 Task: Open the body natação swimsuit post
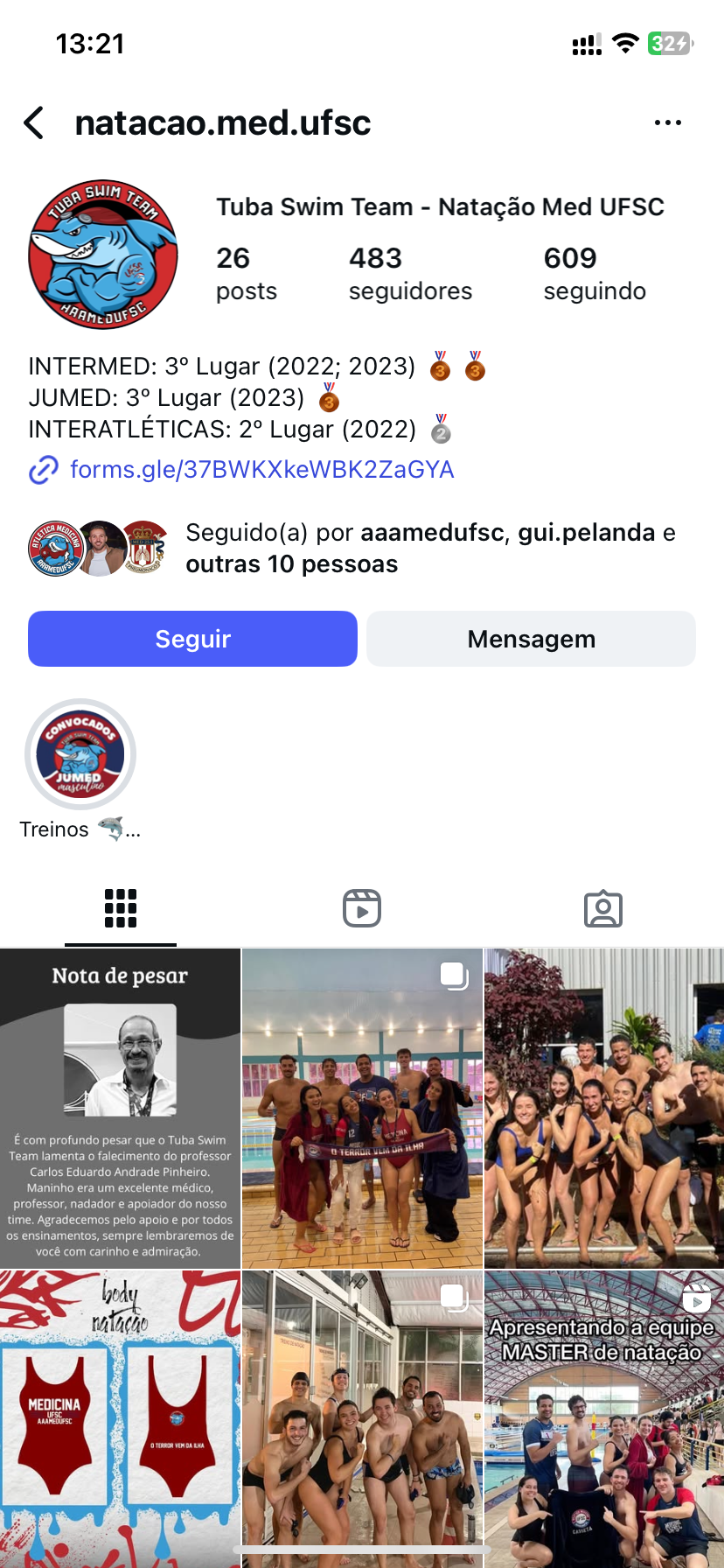pos(120,1417)
